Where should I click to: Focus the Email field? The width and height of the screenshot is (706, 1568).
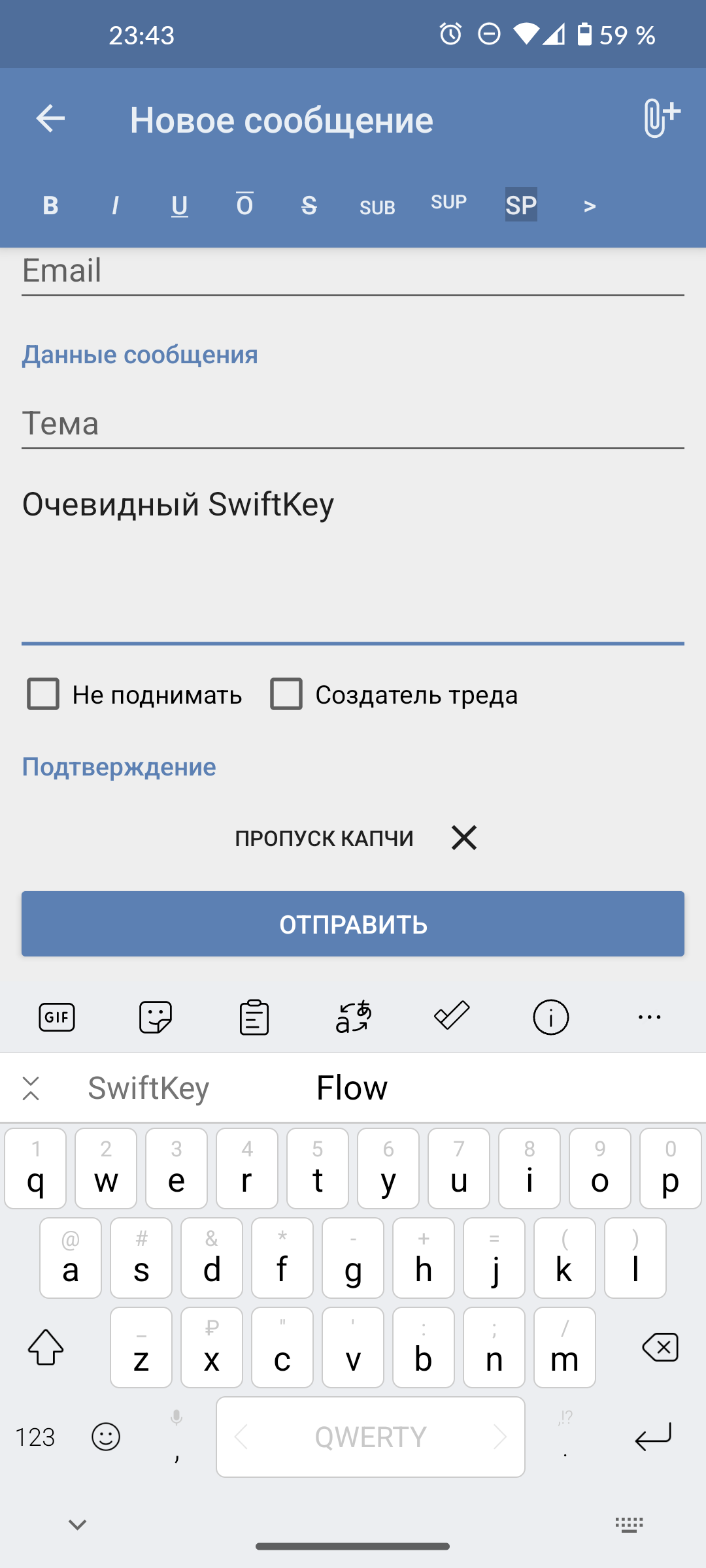tap(353, 271)
